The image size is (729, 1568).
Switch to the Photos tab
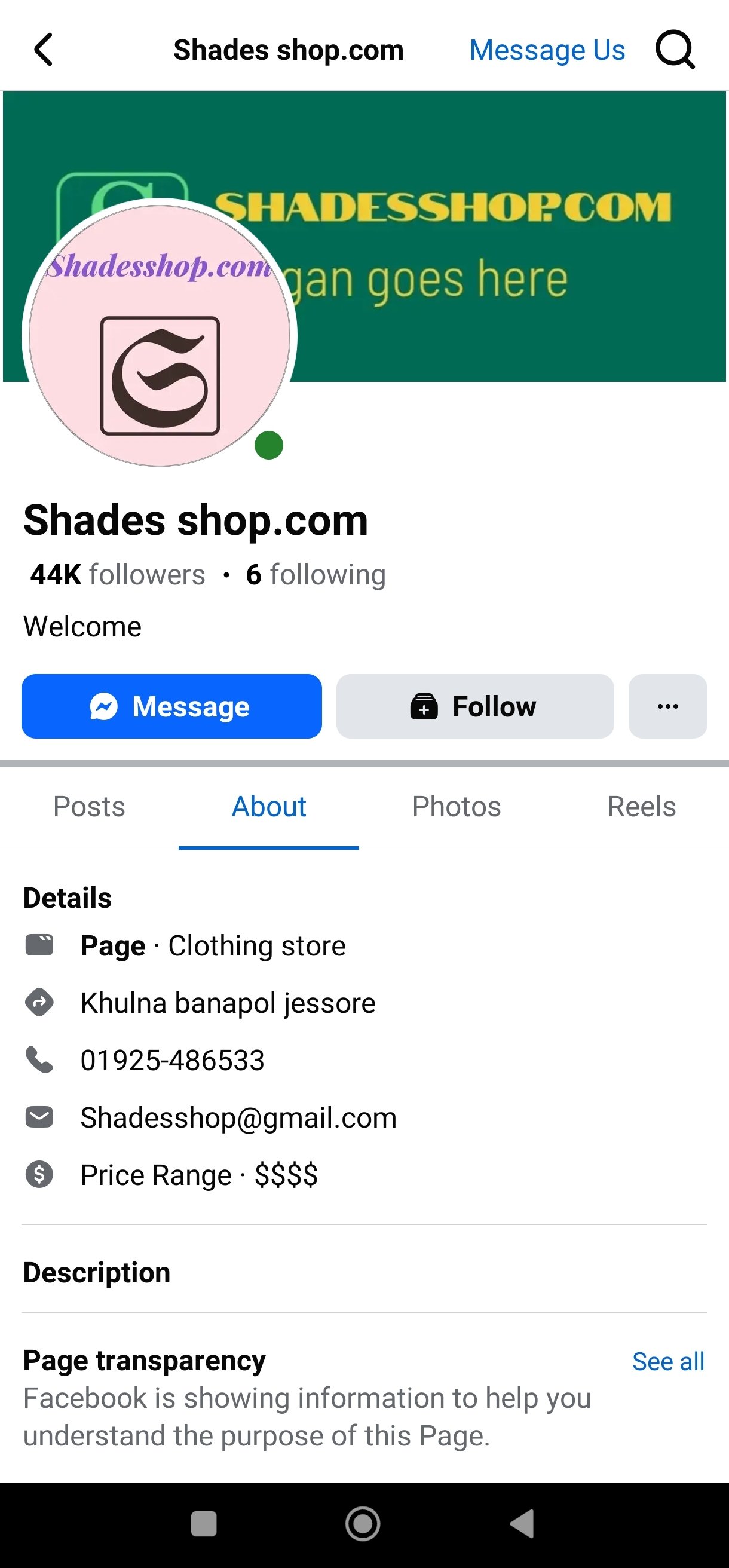click(x=457, y=807)
